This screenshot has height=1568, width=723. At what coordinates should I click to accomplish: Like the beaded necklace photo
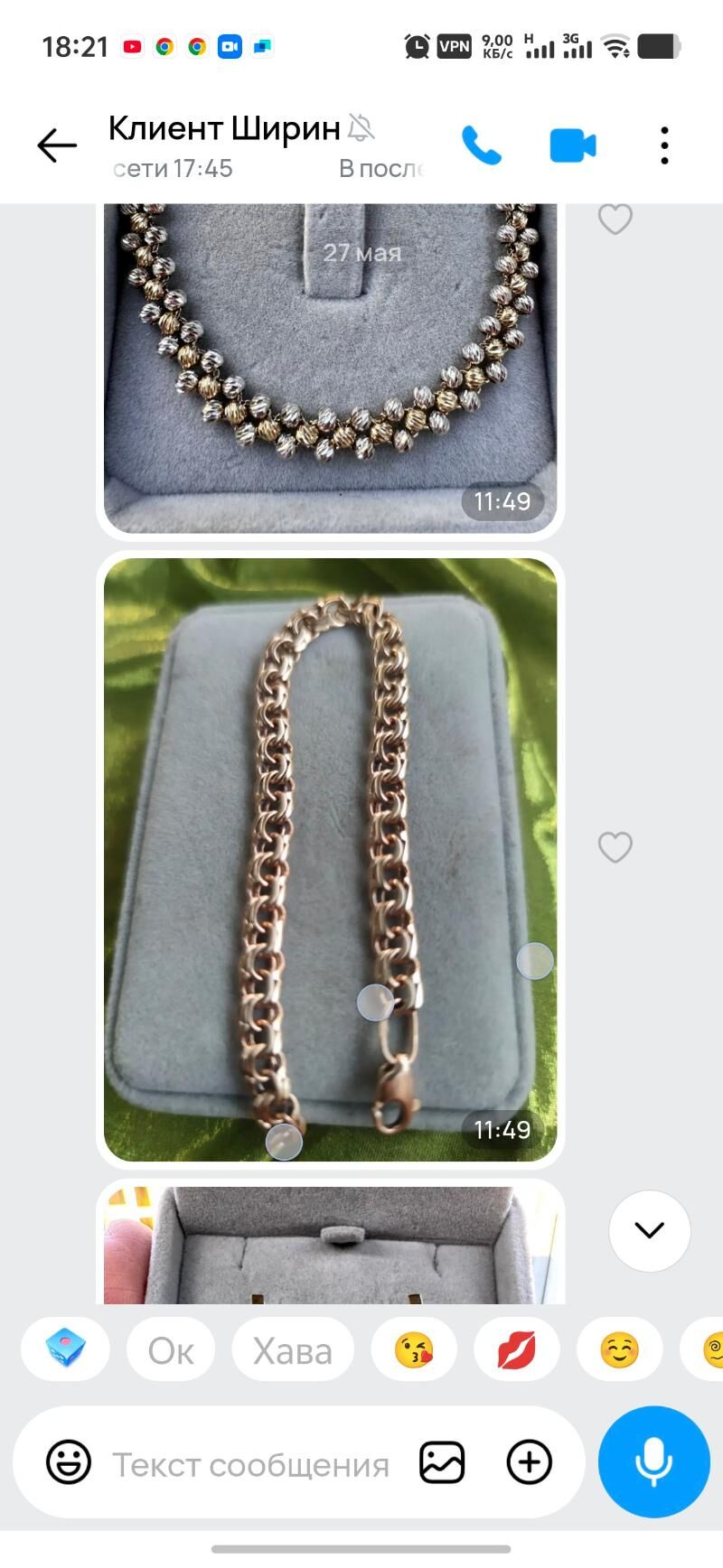(x=615, y=219)
